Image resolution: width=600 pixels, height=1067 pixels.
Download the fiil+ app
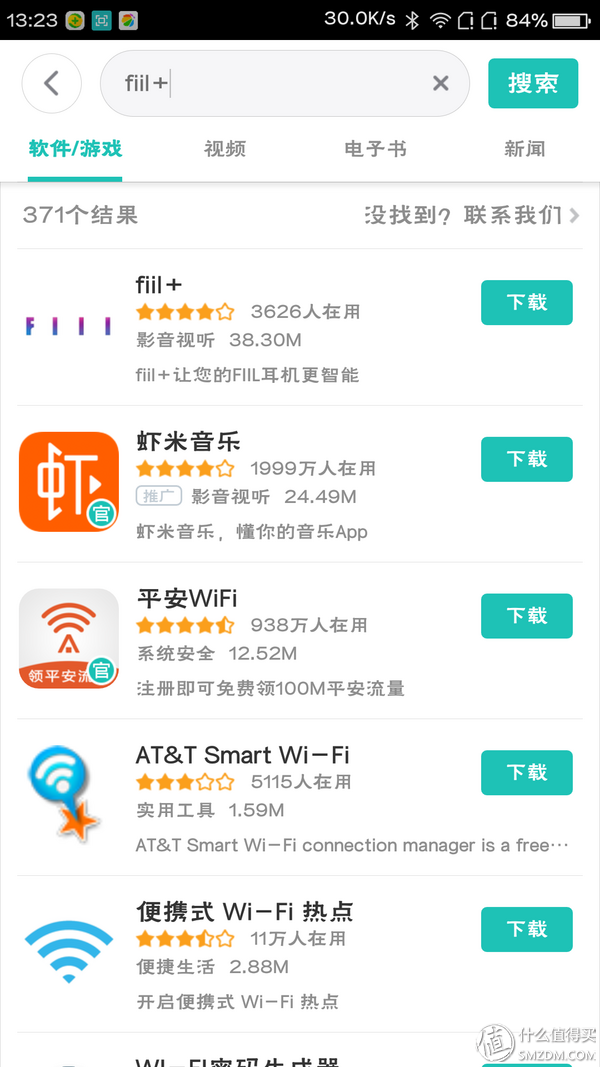pyautogui.click(x=527, y=303)
